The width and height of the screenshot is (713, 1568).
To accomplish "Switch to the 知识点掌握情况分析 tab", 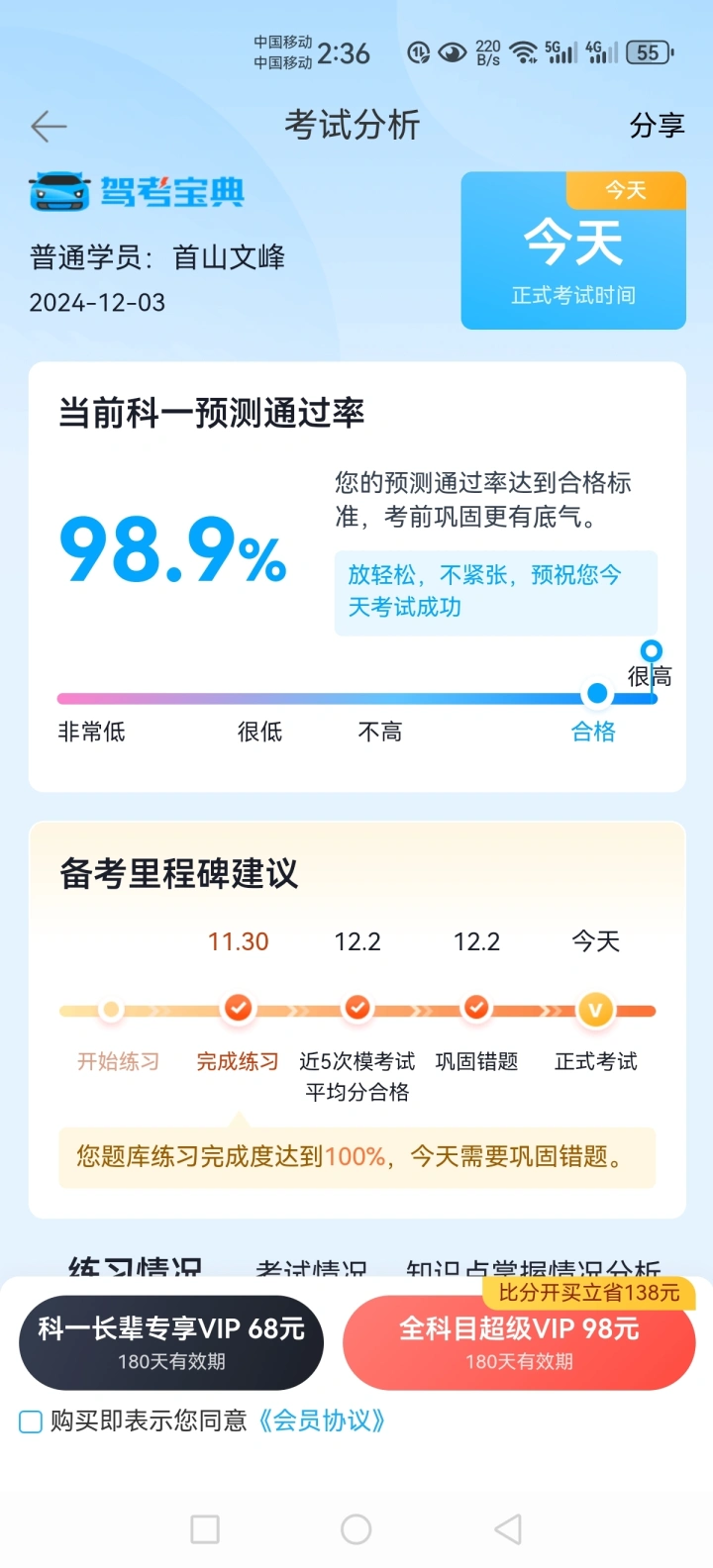I will pos(533,1267).
